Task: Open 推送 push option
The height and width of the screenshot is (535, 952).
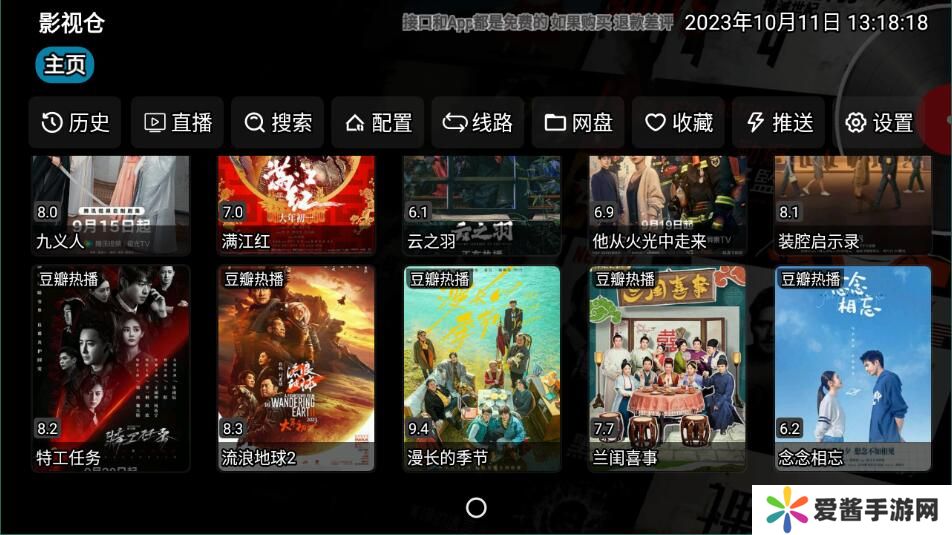Action: (x=779, y=123)
